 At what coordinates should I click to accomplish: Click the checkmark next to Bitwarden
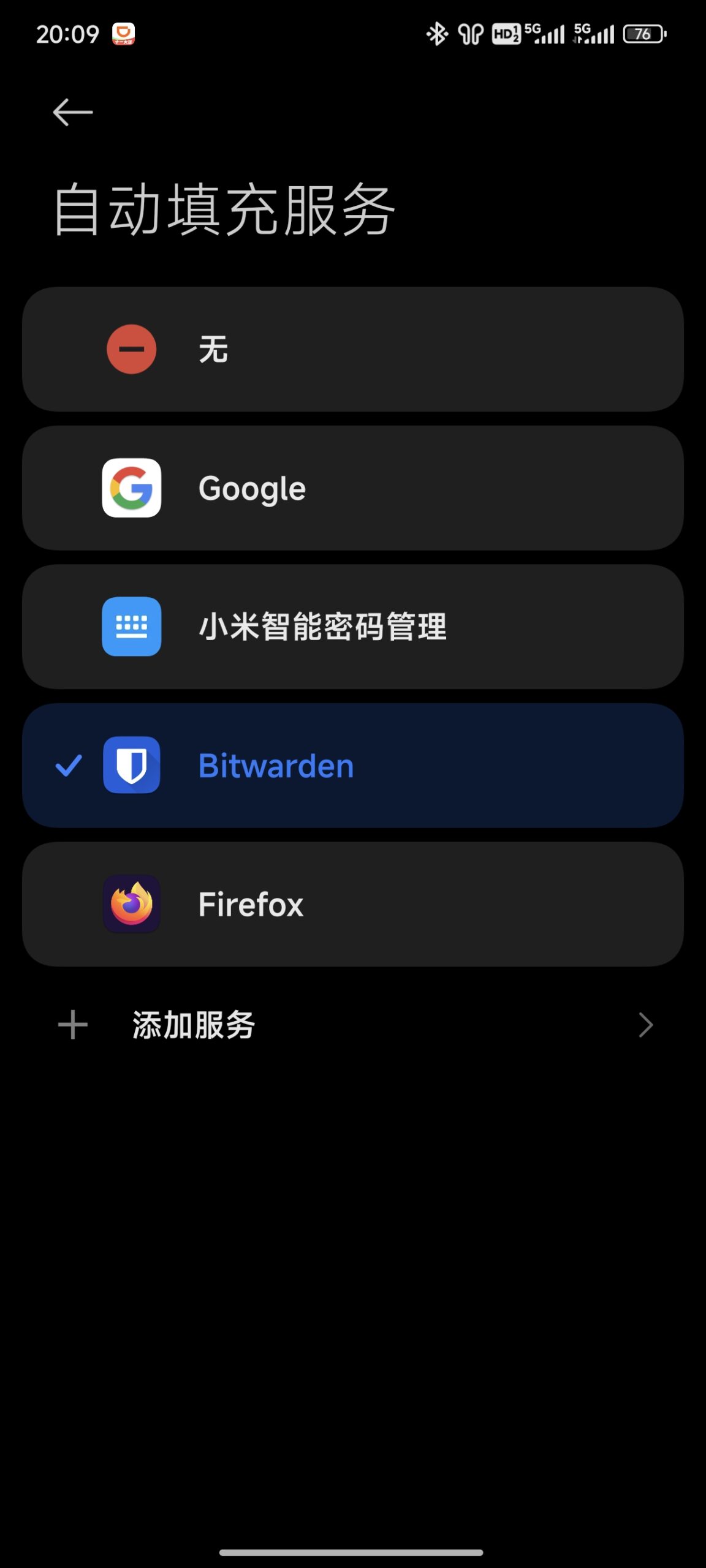pyautogui.click(x=69, y=765)
